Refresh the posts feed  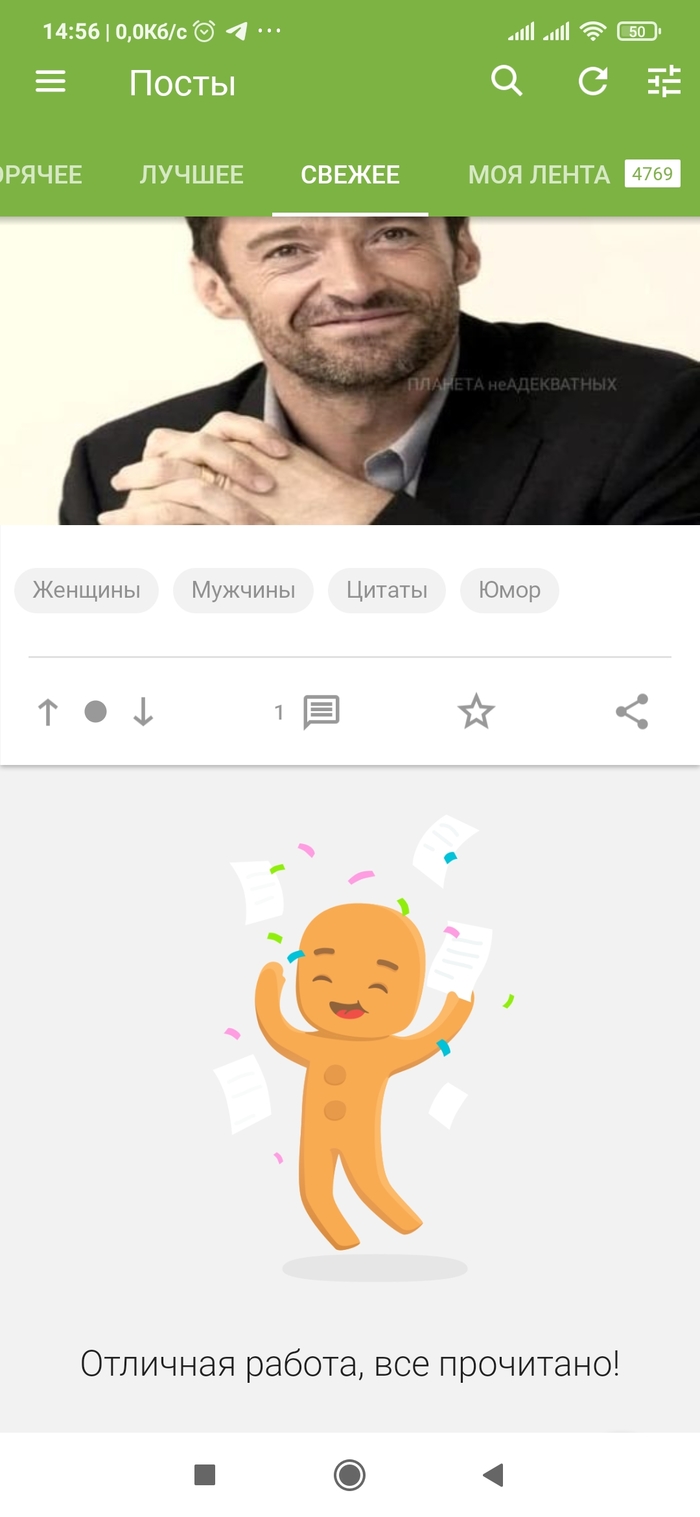click(593, 82)
